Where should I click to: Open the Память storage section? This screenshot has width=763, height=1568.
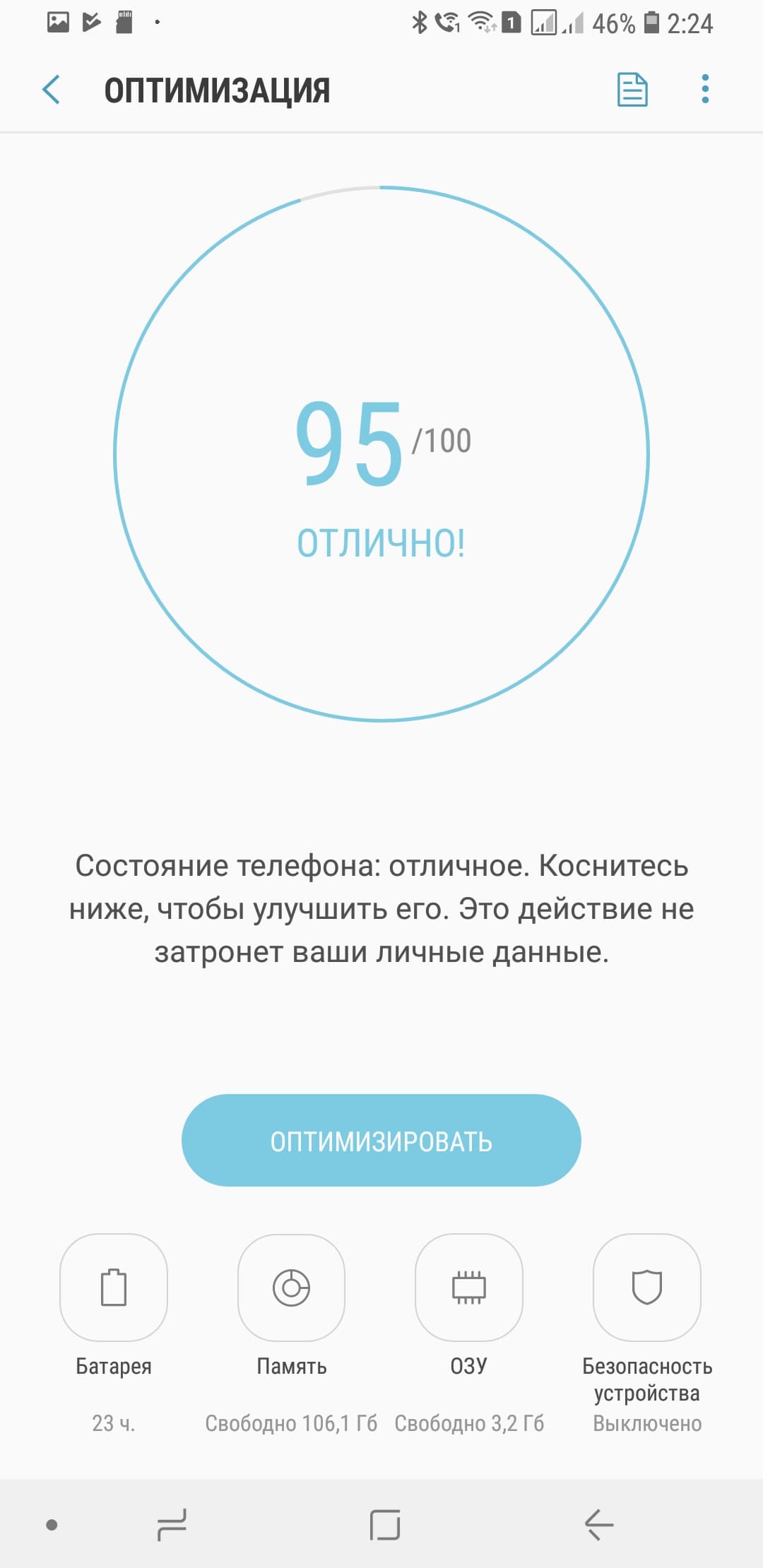pos(291,1288)
